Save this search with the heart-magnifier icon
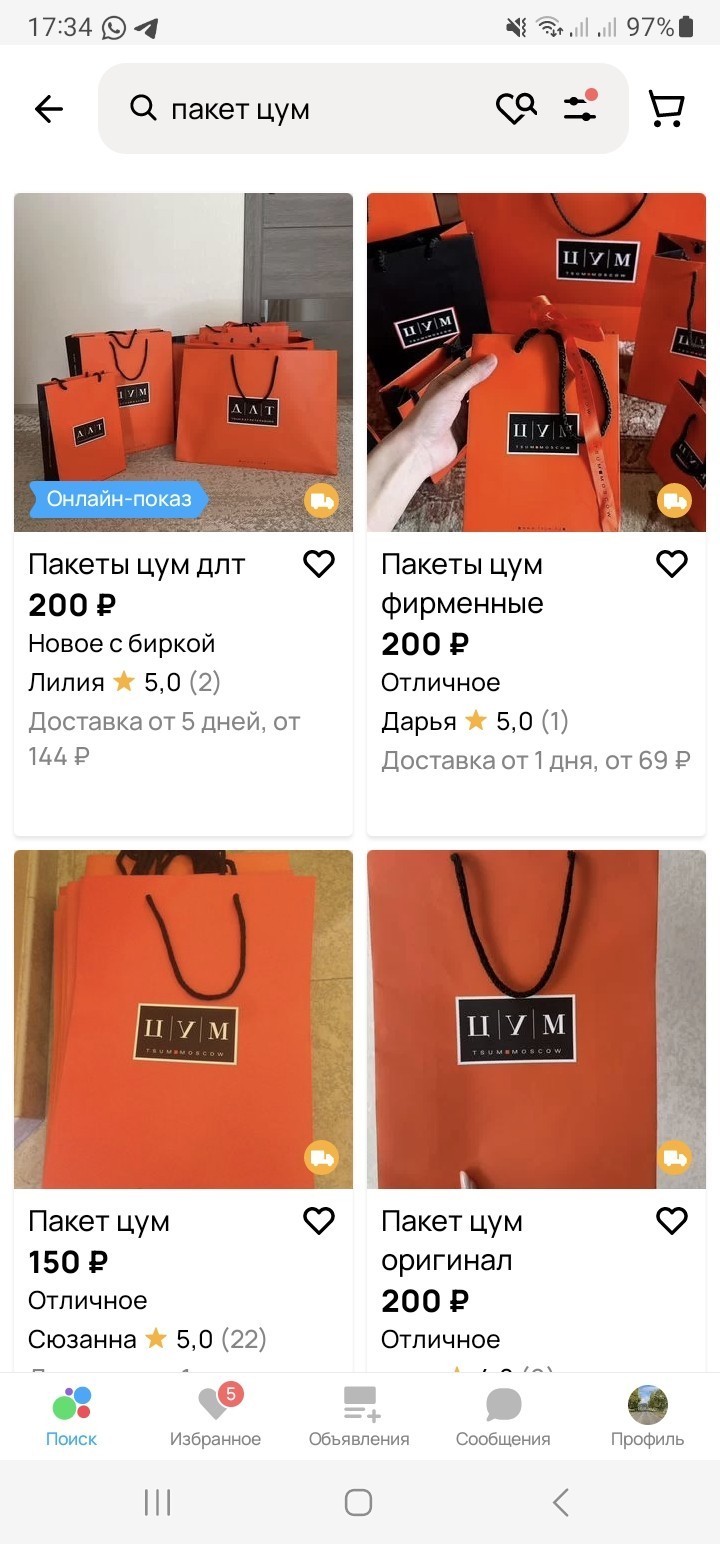This screenshot has height=1544, width=720. pos(516,109)
